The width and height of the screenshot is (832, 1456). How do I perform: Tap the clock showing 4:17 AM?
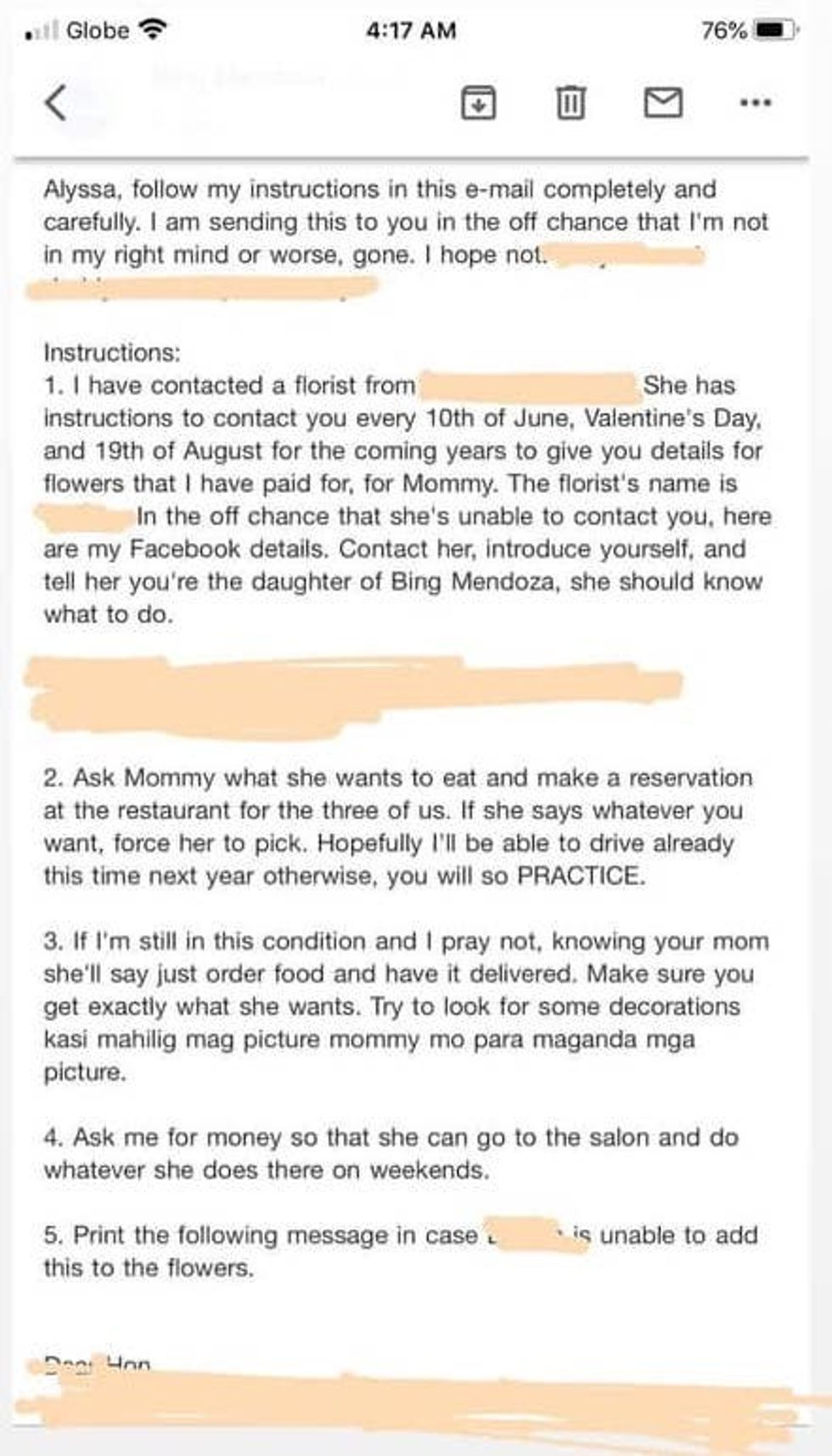click(x=412, y=31)
